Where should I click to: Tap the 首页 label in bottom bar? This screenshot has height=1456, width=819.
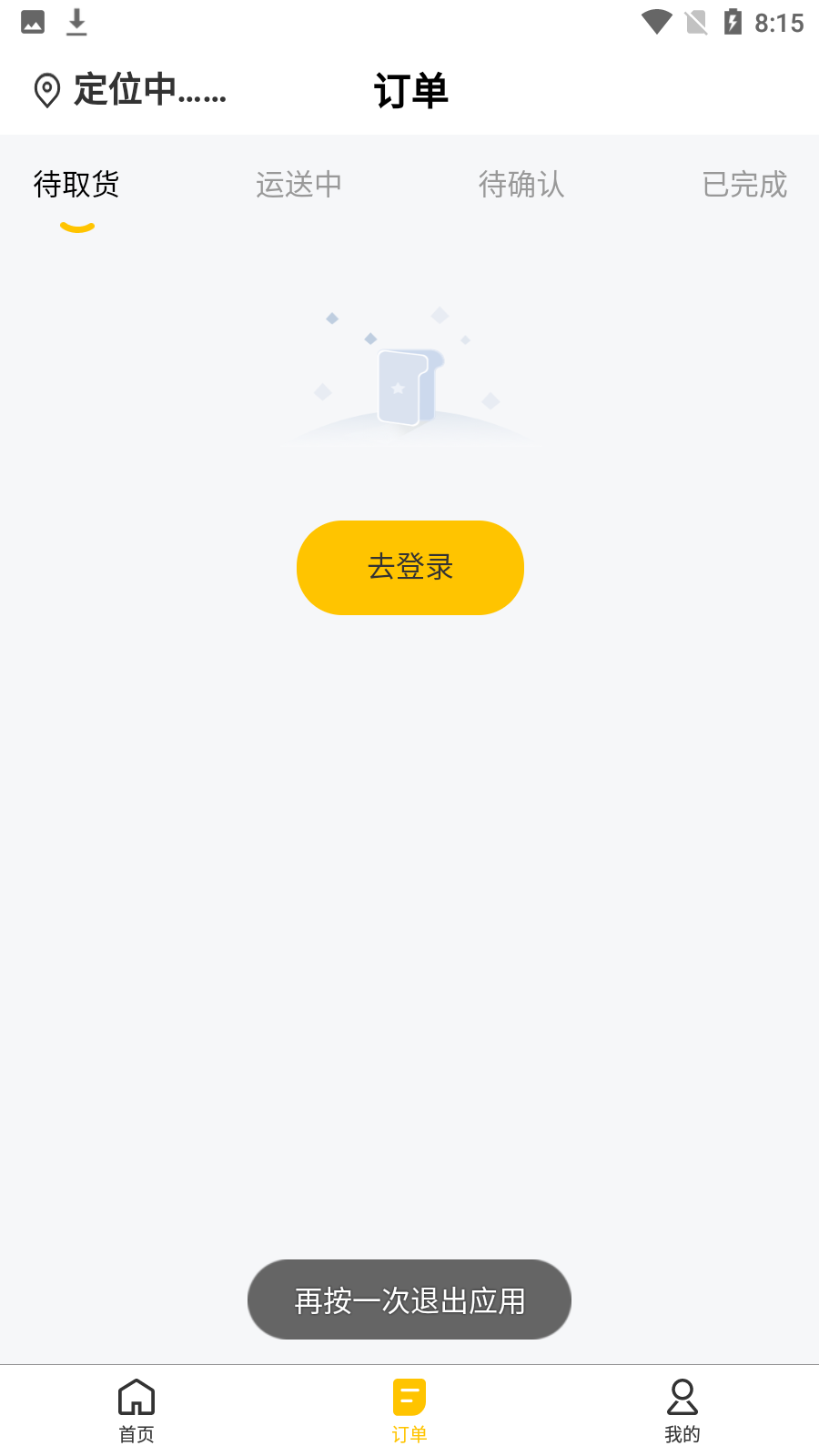pos(136,1433)
